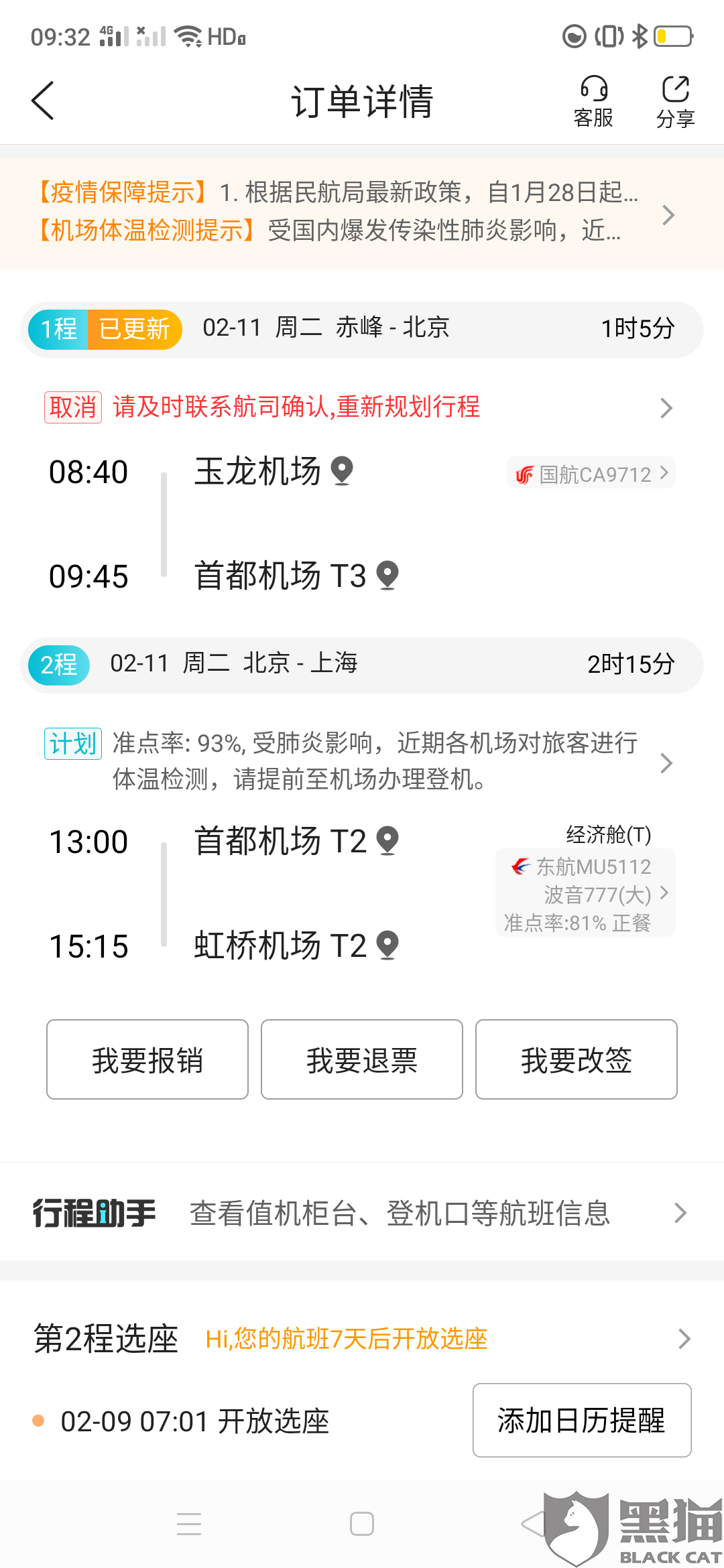Tap the system home button
Image resolution: width=724 pixels, height=1568 pixels.
click(362, 1524)
